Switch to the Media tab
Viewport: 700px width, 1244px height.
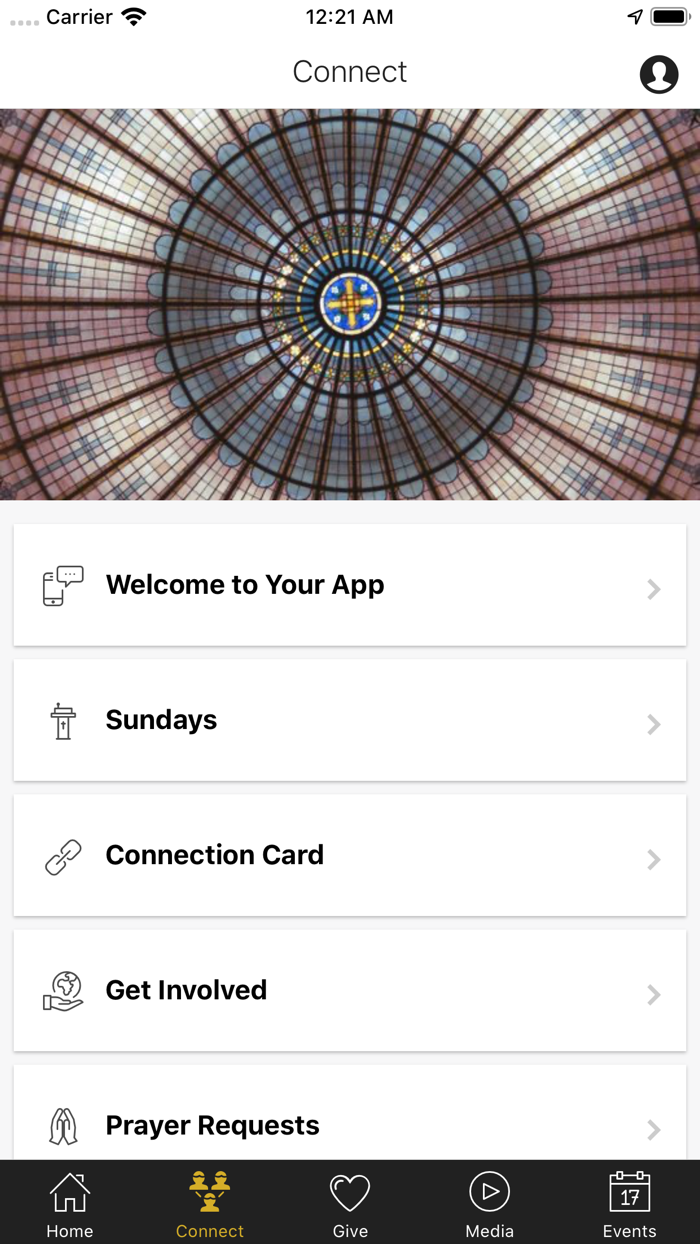490,1203
